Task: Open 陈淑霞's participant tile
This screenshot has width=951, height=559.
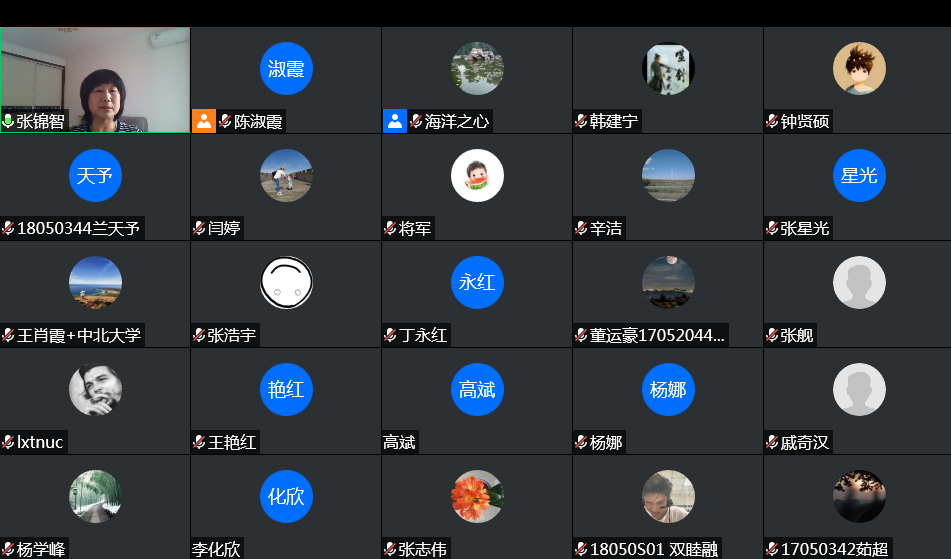Action: pyautogui.click(x=286, y=80)
